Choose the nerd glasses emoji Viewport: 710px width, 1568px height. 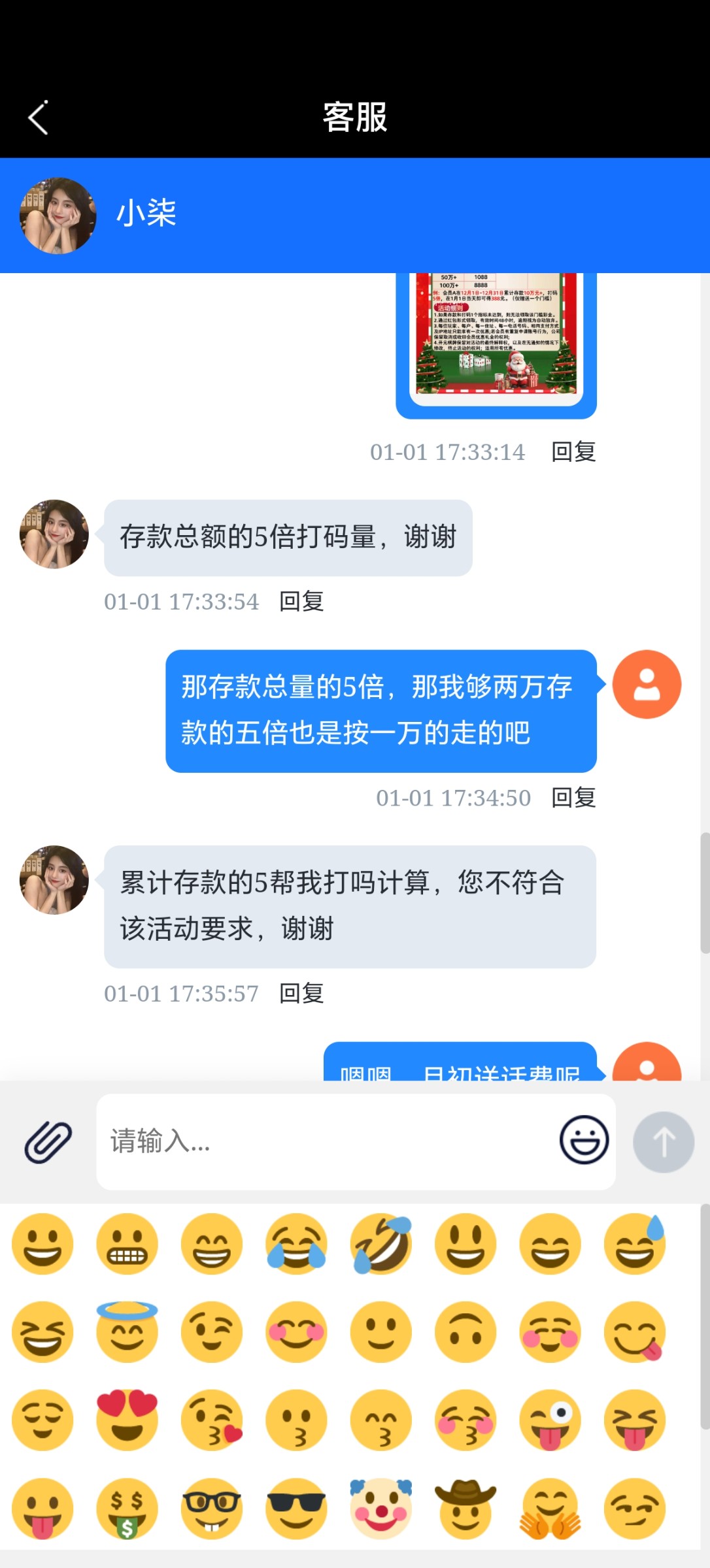212,1509
